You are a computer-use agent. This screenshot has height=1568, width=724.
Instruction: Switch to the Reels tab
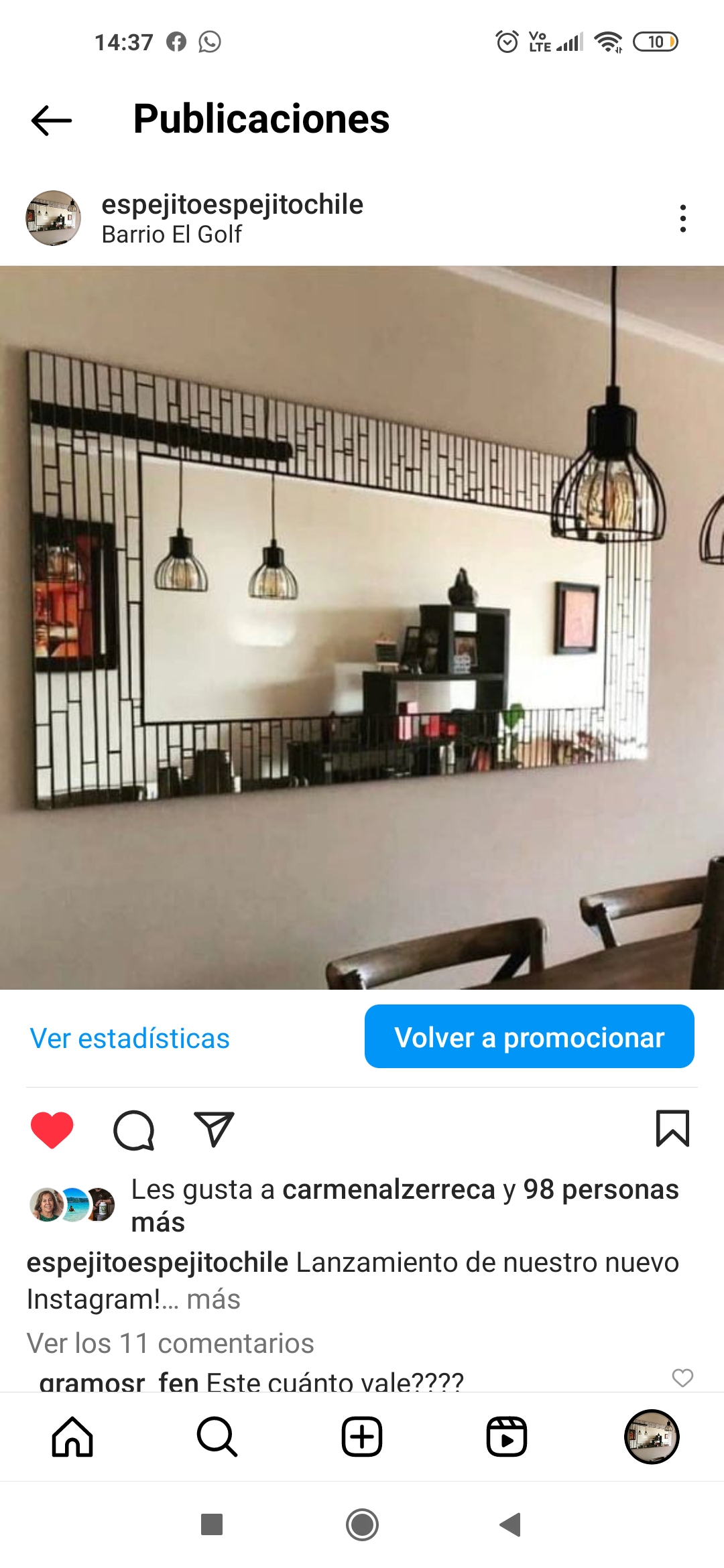tap(507, 1437)
